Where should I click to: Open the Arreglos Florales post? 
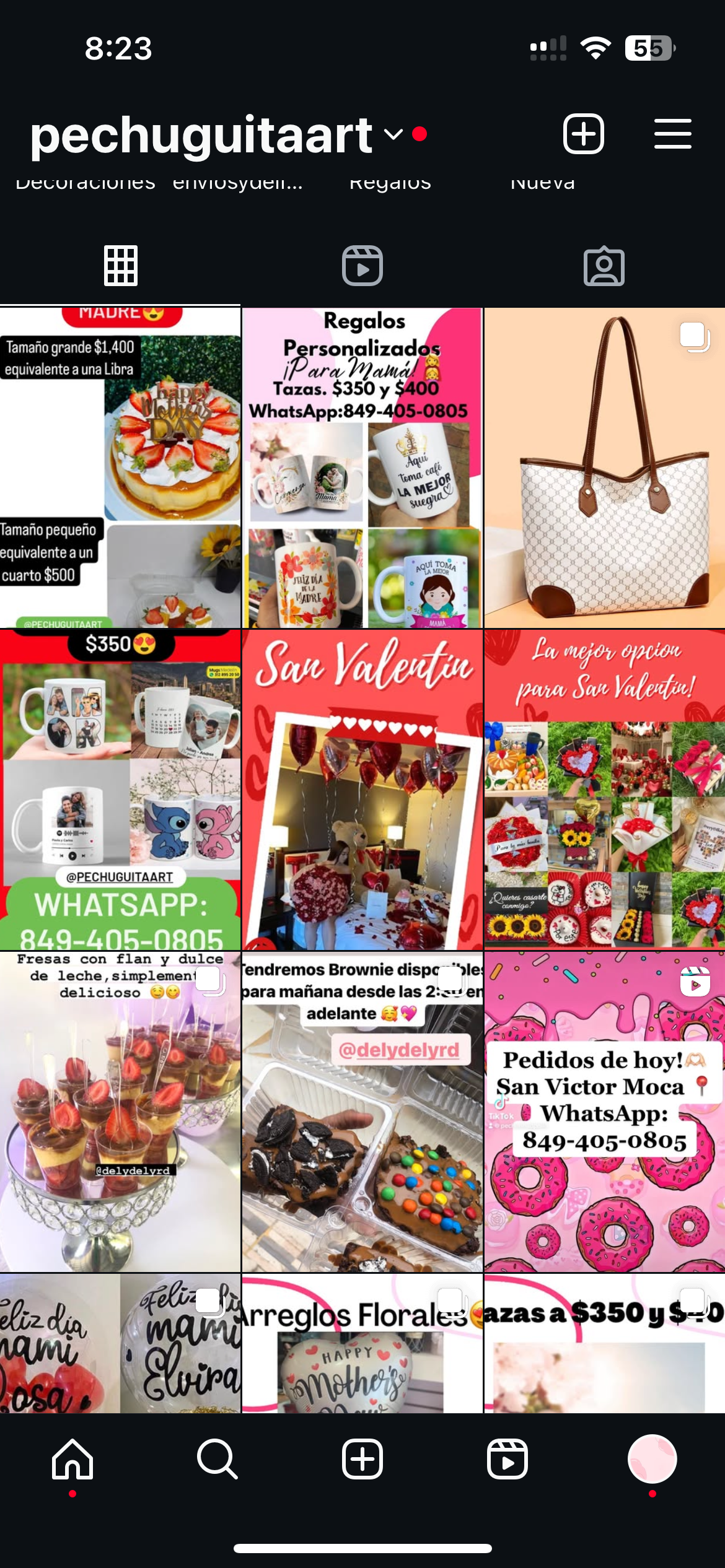coord(362,1344)
